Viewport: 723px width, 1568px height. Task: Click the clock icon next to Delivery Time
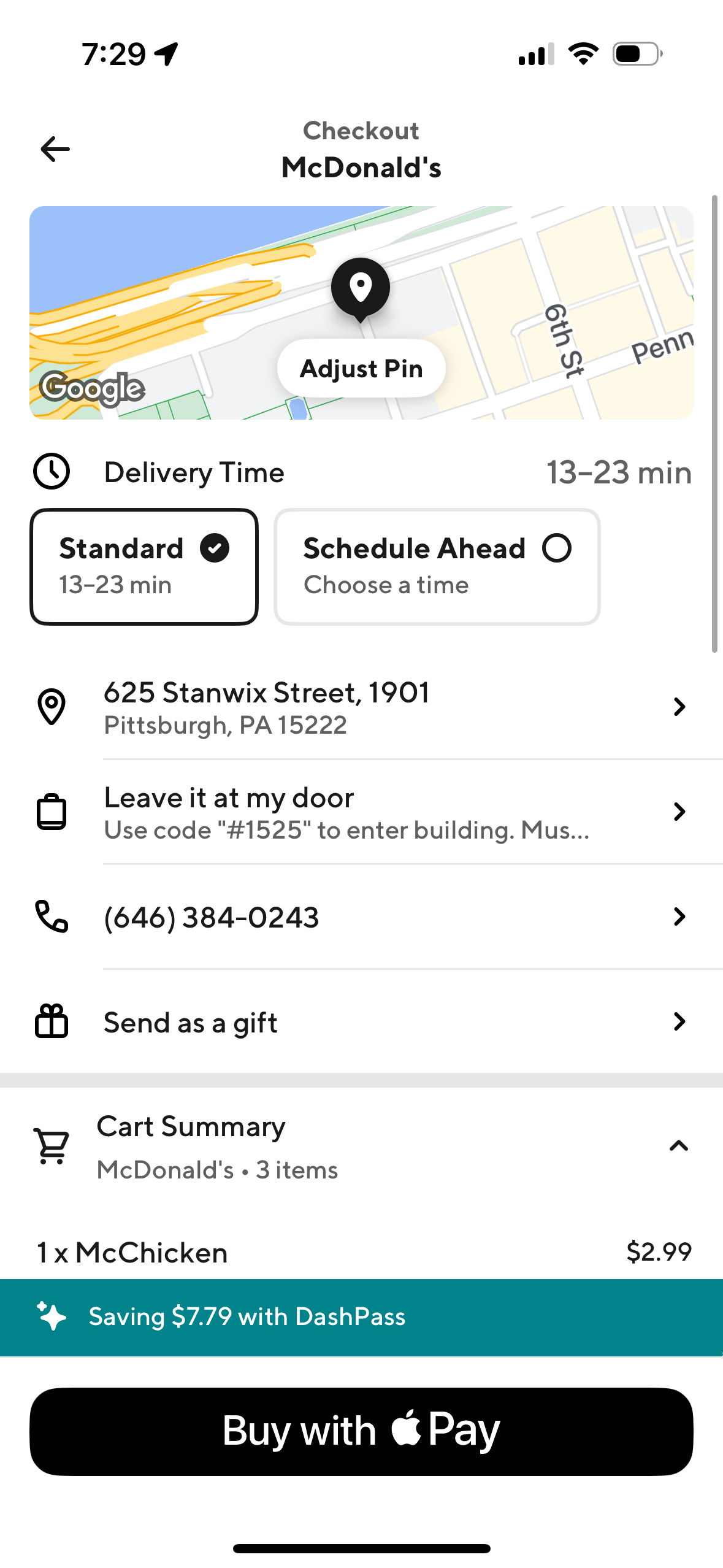click(x=52, y=472)
